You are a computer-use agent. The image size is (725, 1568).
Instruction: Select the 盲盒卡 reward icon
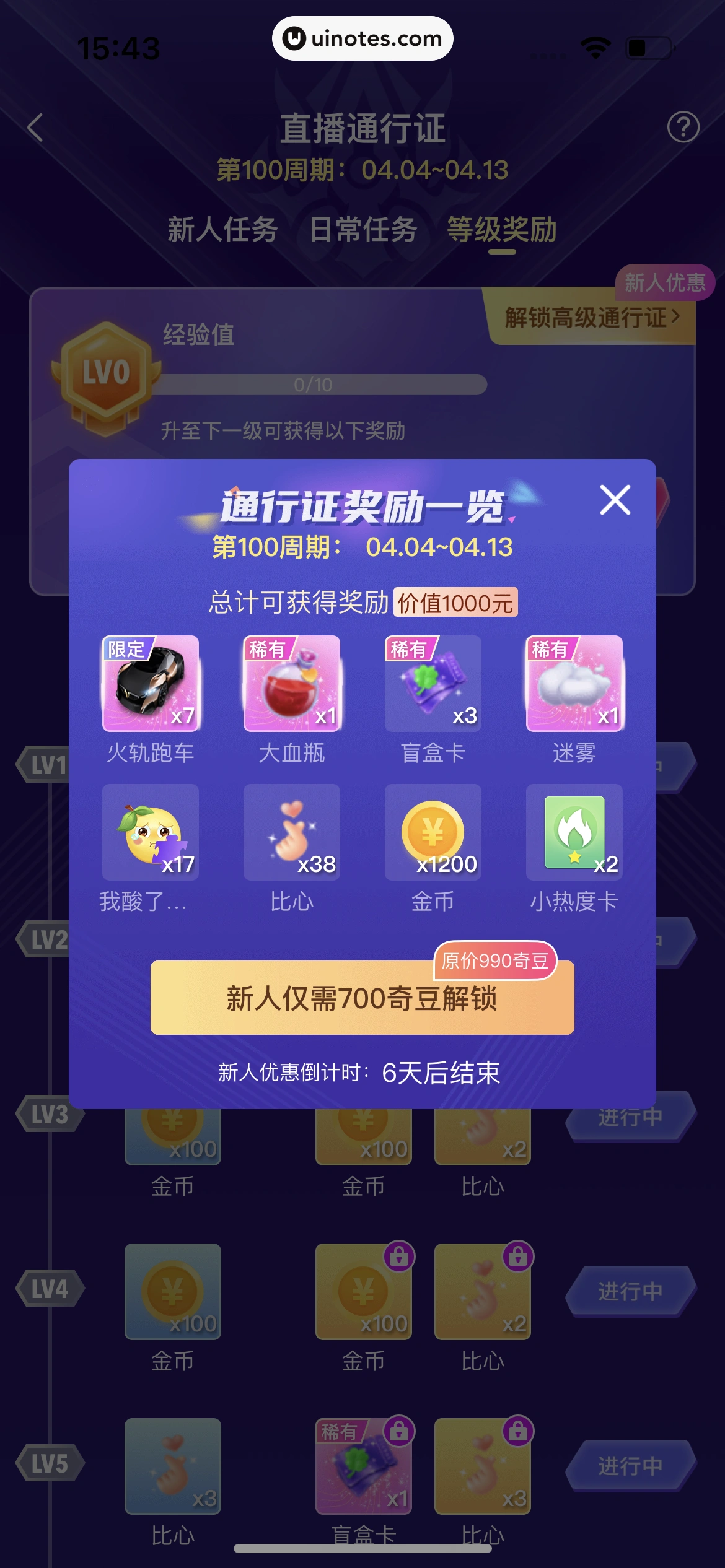point(433,685)
